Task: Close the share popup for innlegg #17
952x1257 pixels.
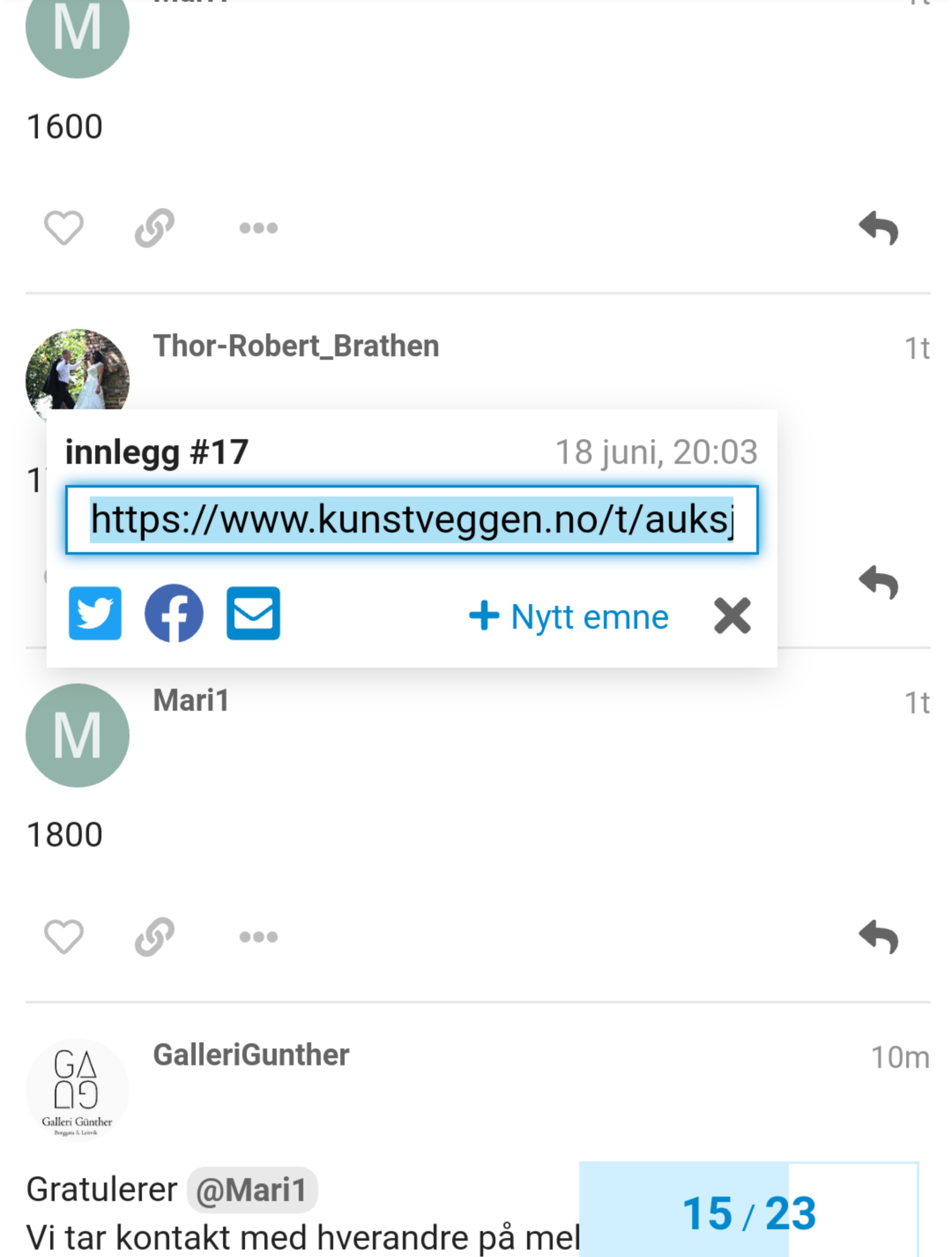Action: [732, 615]
